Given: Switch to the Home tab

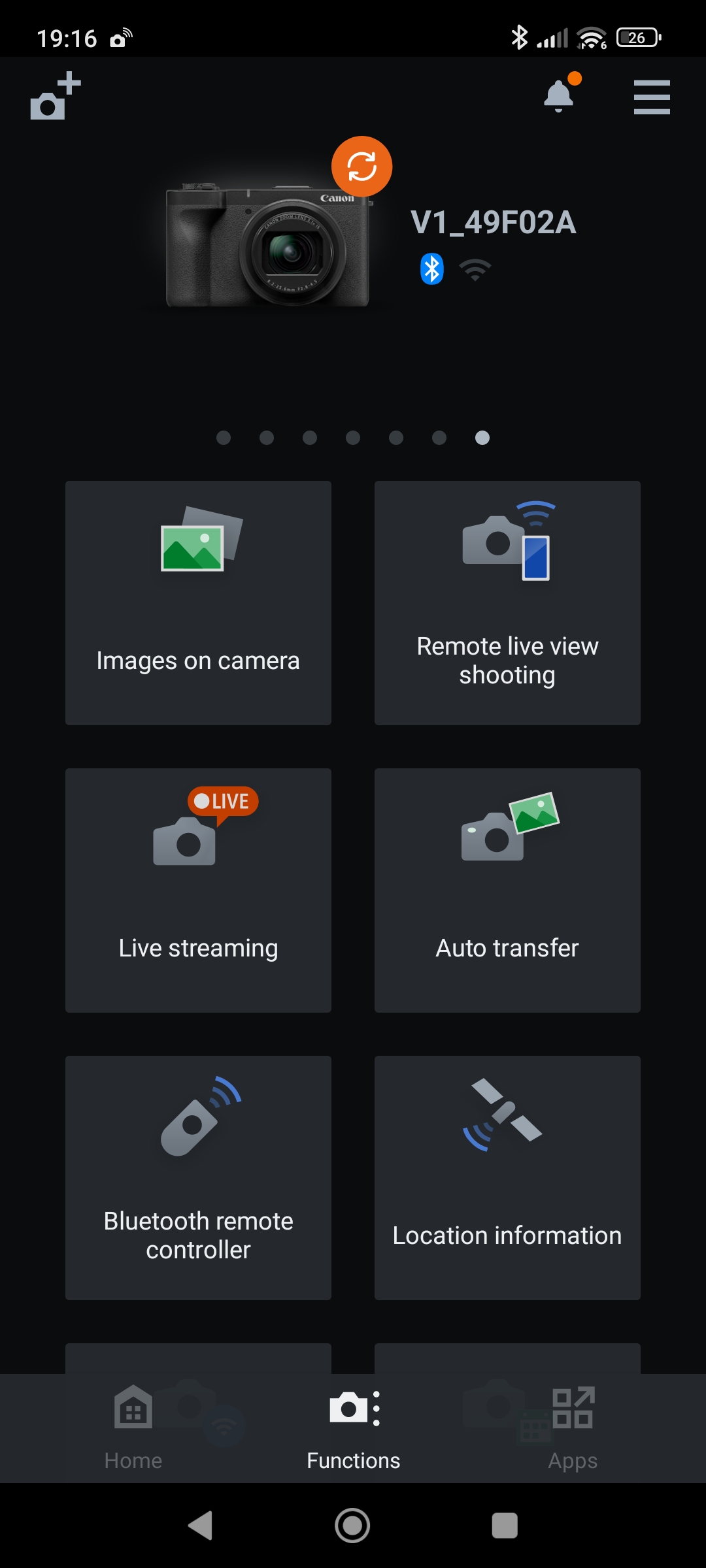Looking at the screenshot, I should click(x=133, y=1428).
